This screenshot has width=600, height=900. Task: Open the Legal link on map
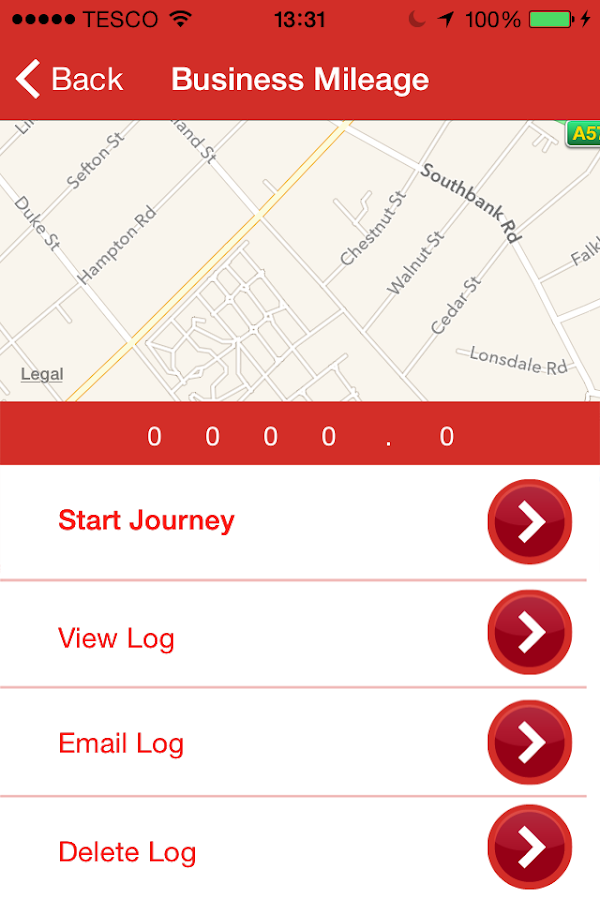pos(42,375)
